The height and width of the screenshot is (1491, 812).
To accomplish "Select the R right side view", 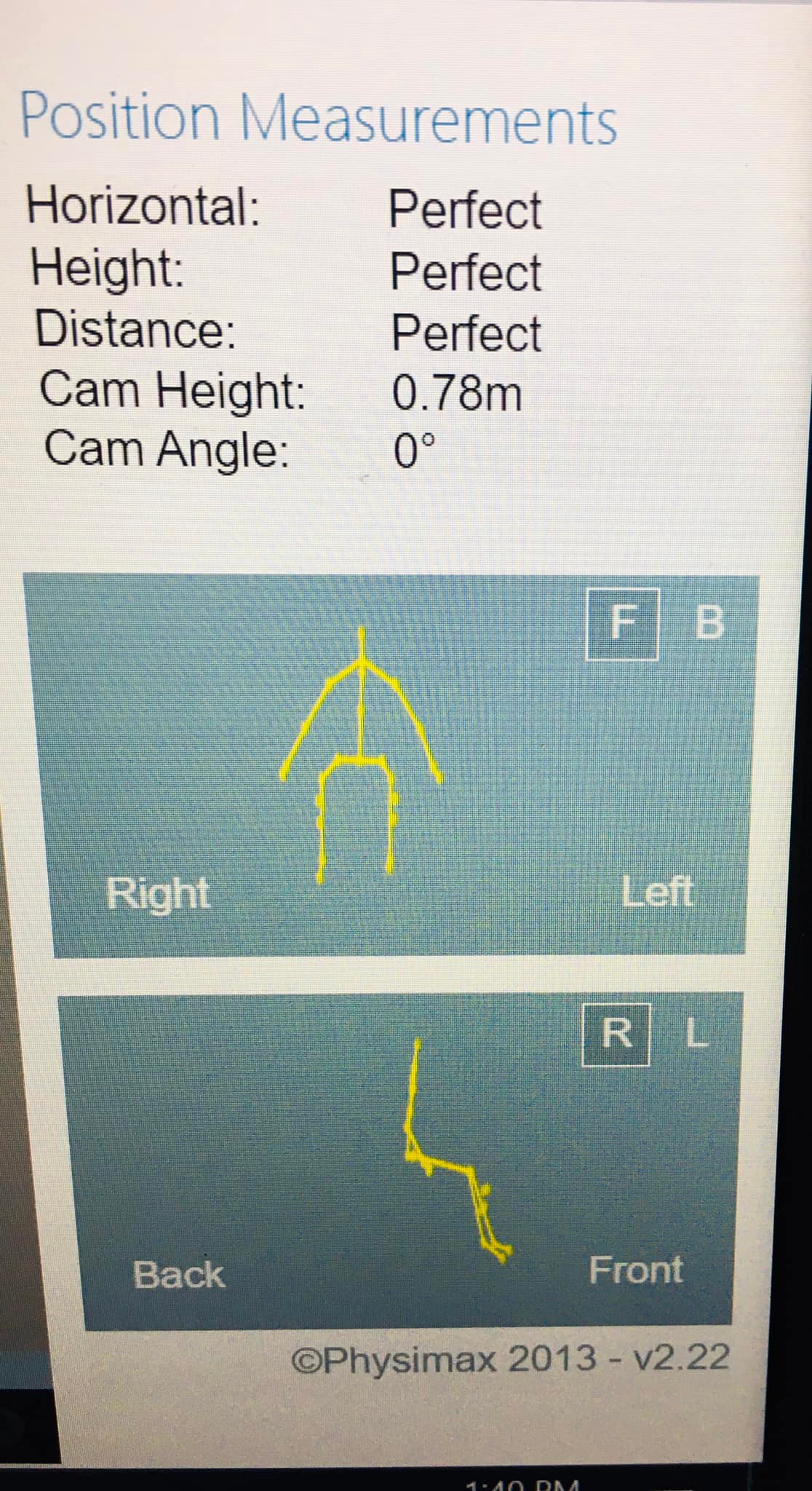I will 616,1033.
